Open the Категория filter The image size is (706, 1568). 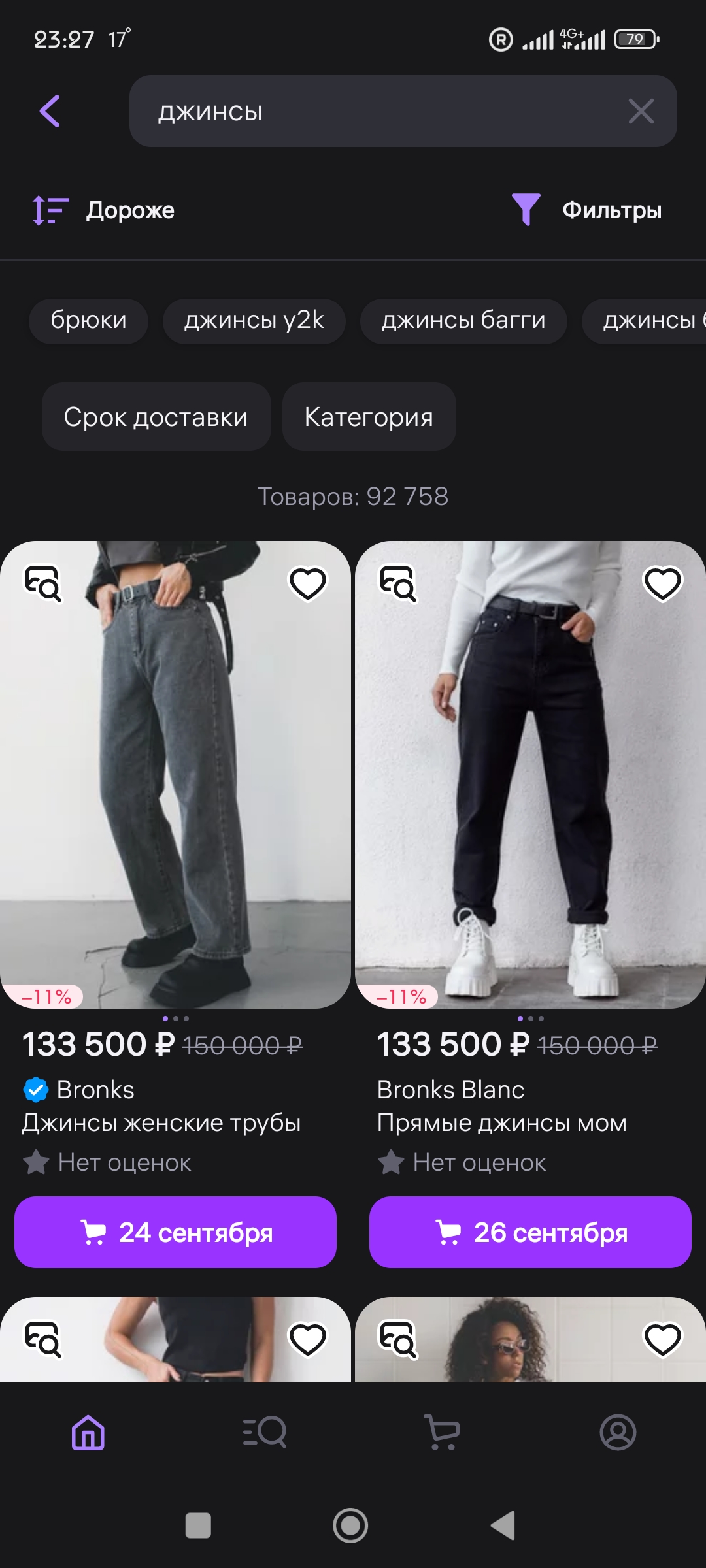(369, 417)
